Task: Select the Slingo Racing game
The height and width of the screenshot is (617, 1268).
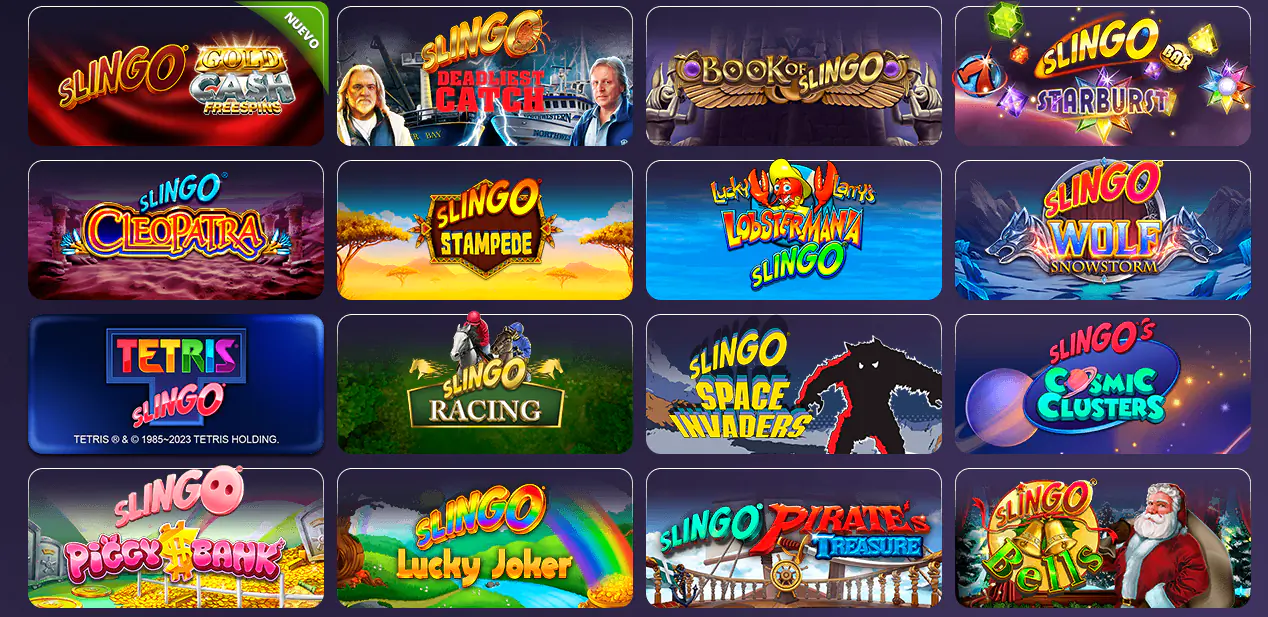Action: tap(485, 384)
